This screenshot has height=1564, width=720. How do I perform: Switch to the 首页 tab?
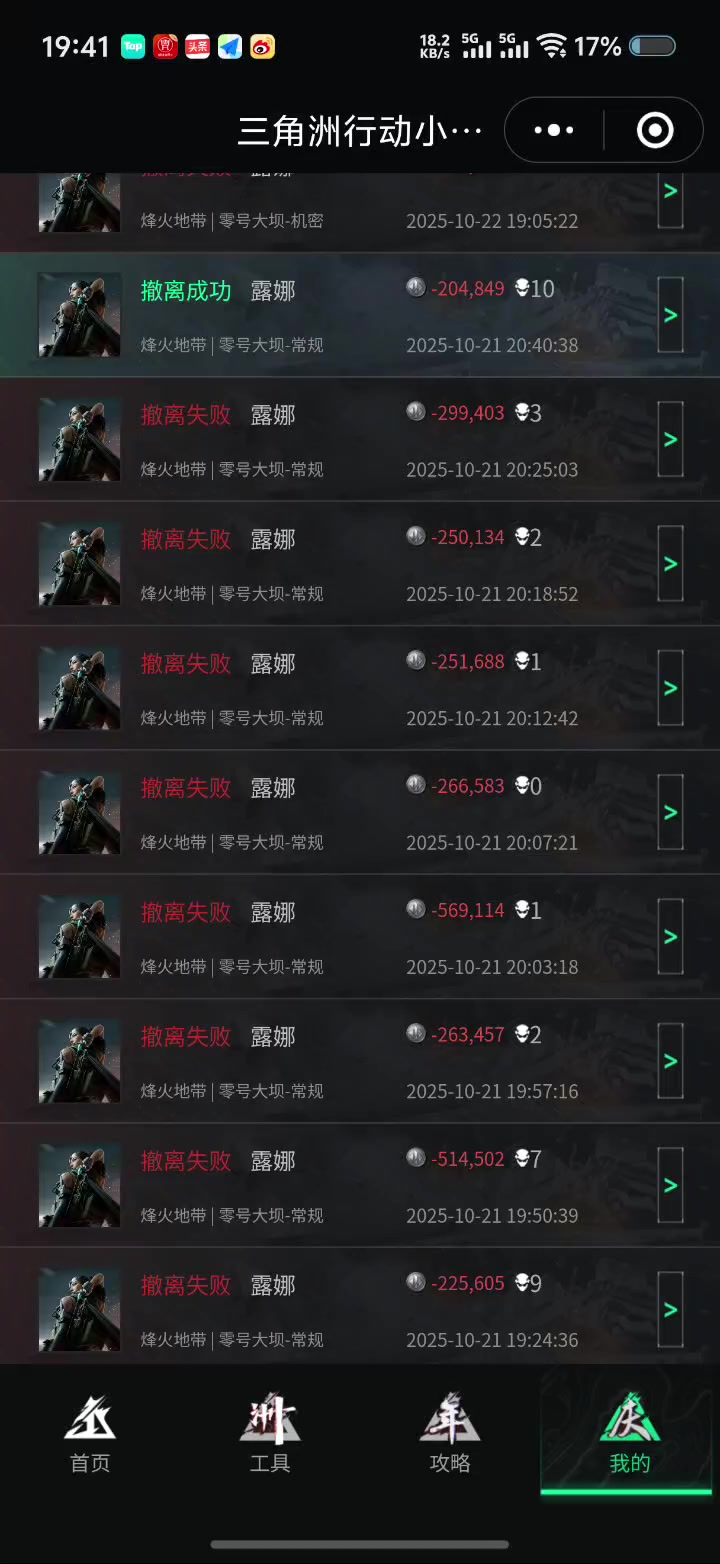[x=90, y=1433]
